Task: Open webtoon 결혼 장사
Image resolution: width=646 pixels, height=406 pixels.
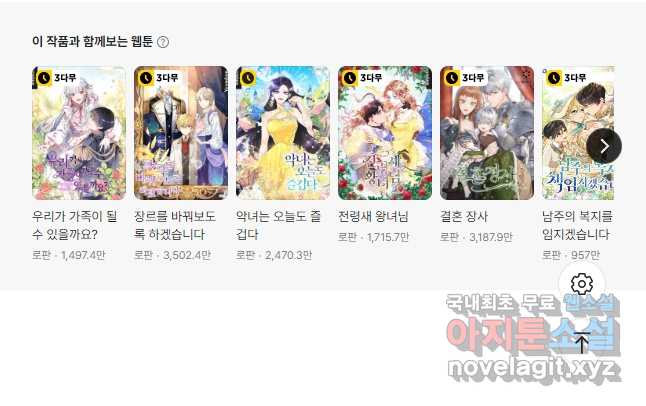Action: pyautogui.click(x=486, y=133)
